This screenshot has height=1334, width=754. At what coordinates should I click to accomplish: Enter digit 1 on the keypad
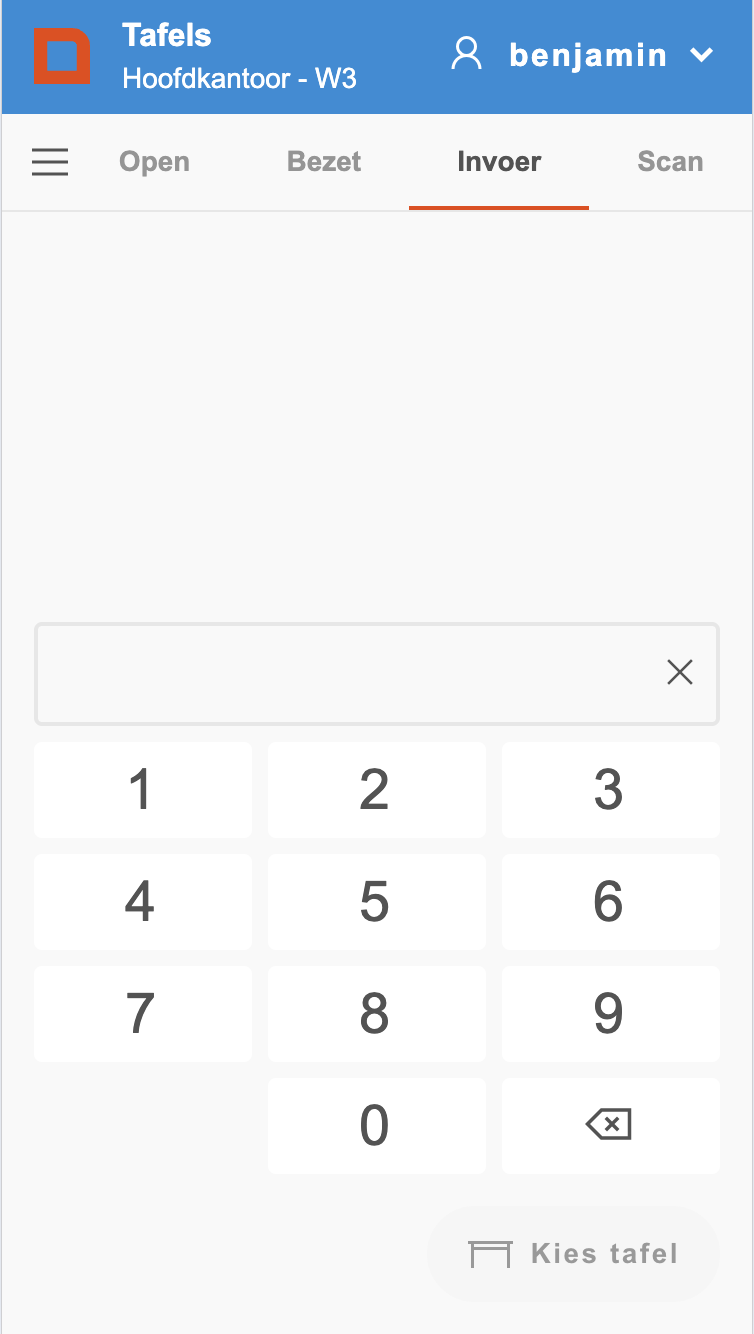[143, 790]
